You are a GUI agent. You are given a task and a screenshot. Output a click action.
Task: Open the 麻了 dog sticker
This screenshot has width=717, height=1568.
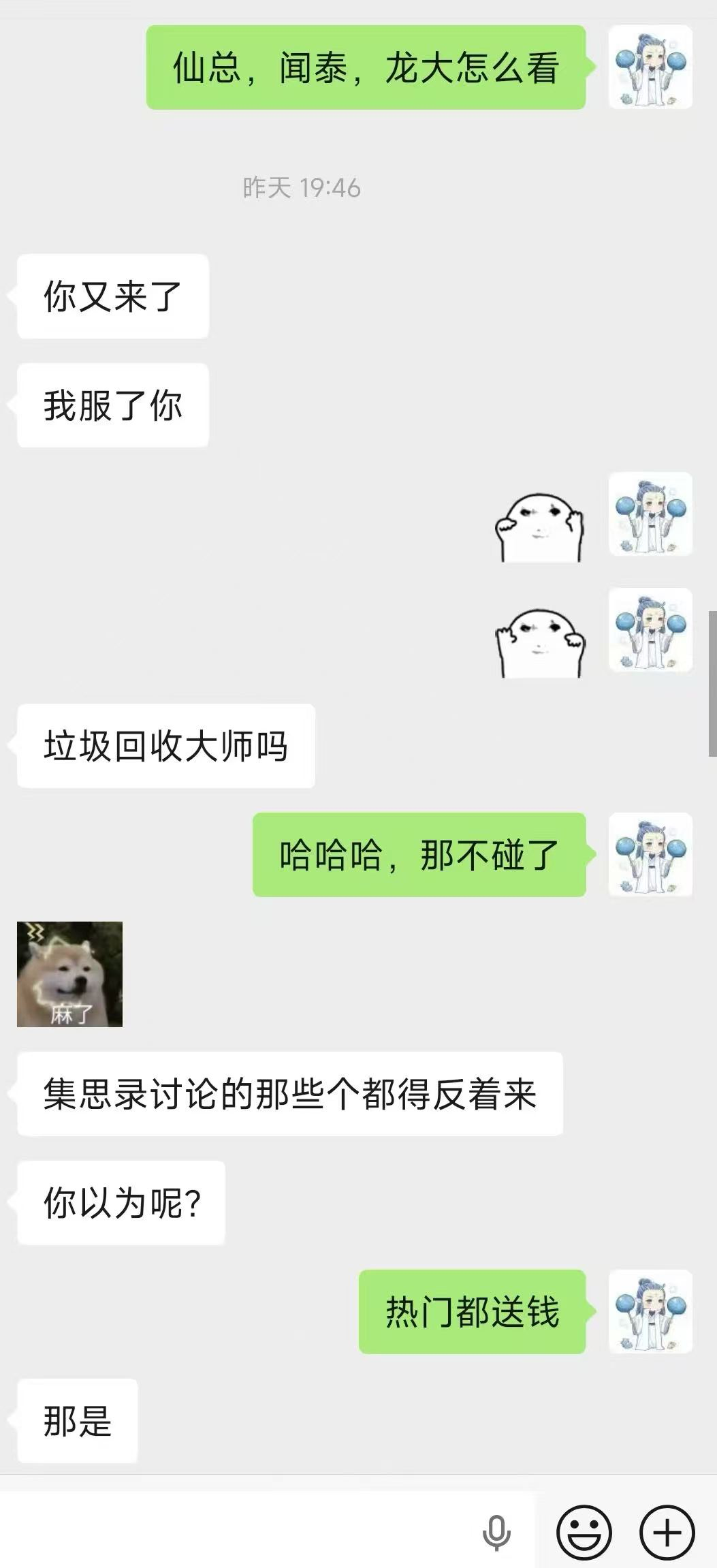click(69, 974)
